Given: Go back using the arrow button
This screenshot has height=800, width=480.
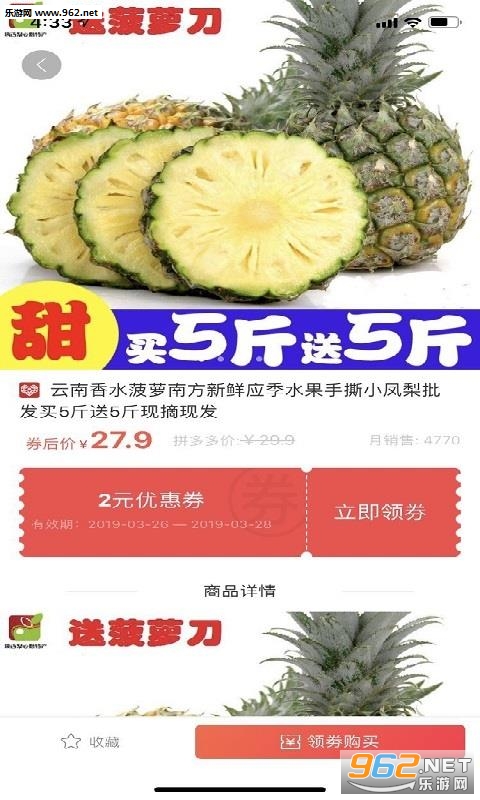Looking at the screenshot, I should (x=41, y=65).
